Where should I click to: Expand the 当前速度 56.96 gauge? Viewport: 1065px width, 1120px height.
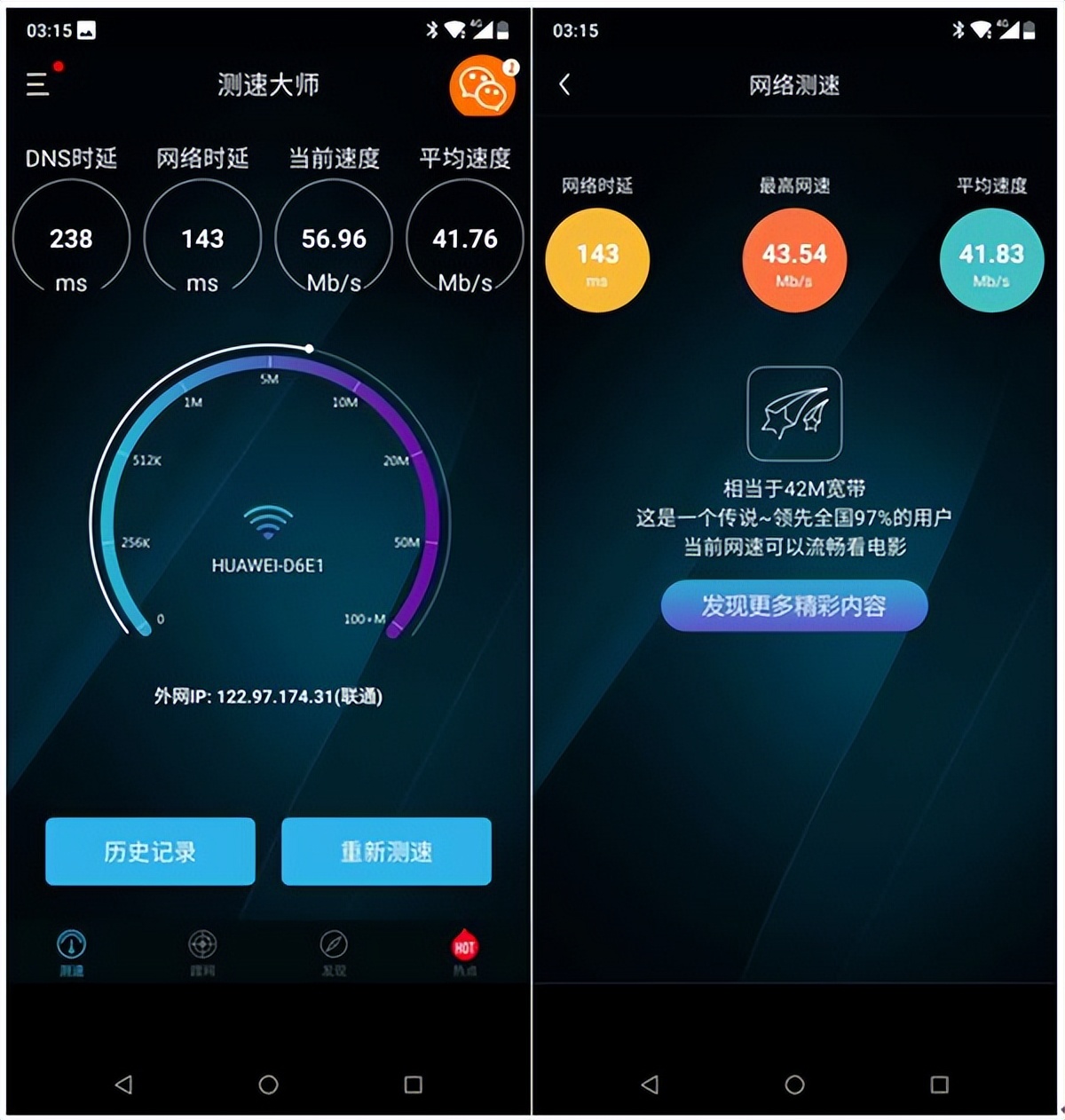click(x=334, y=240)
